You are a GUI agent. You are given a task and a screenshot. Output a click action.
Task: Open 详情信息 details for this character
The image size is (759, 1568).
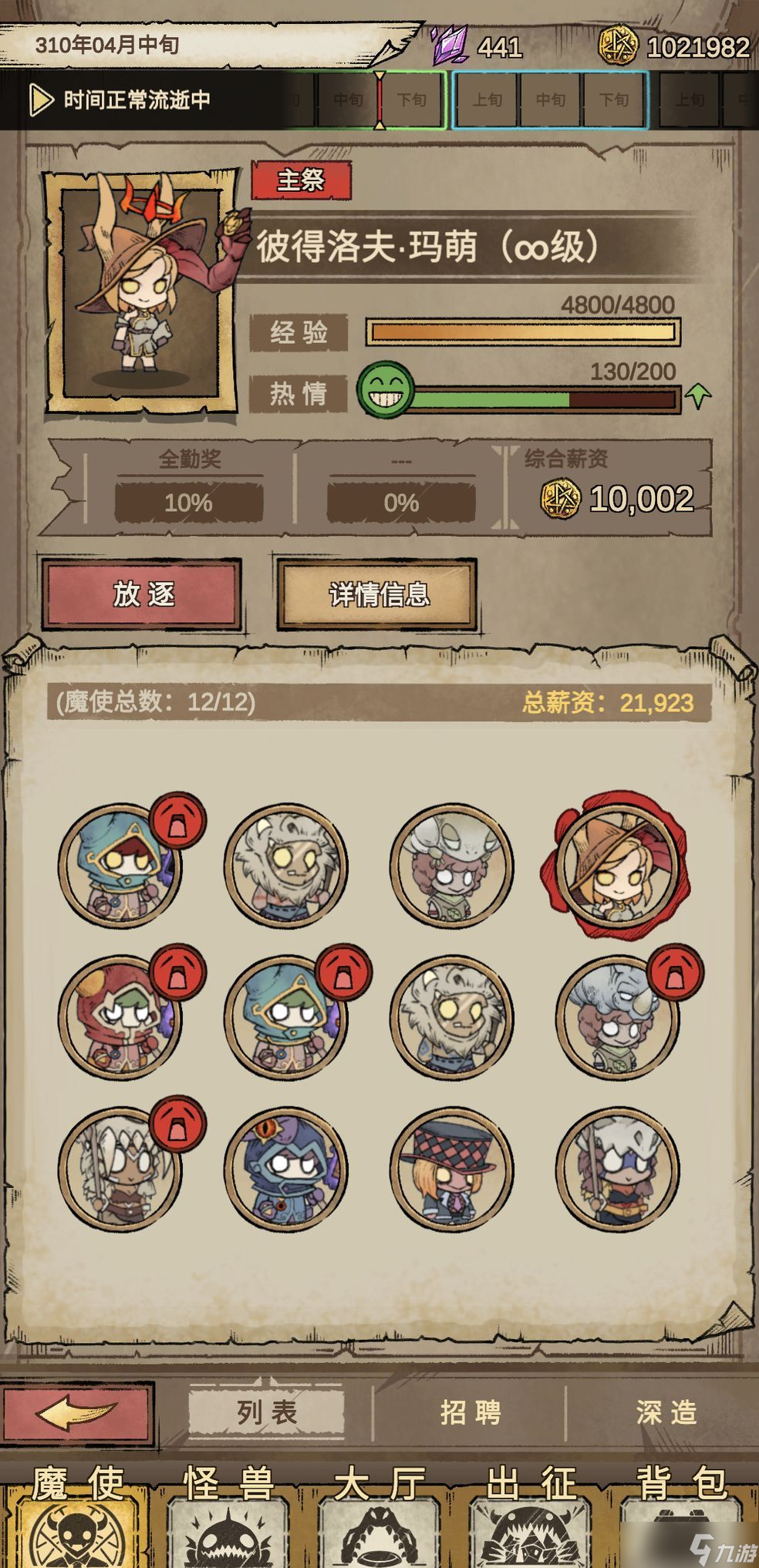point(378,594)
